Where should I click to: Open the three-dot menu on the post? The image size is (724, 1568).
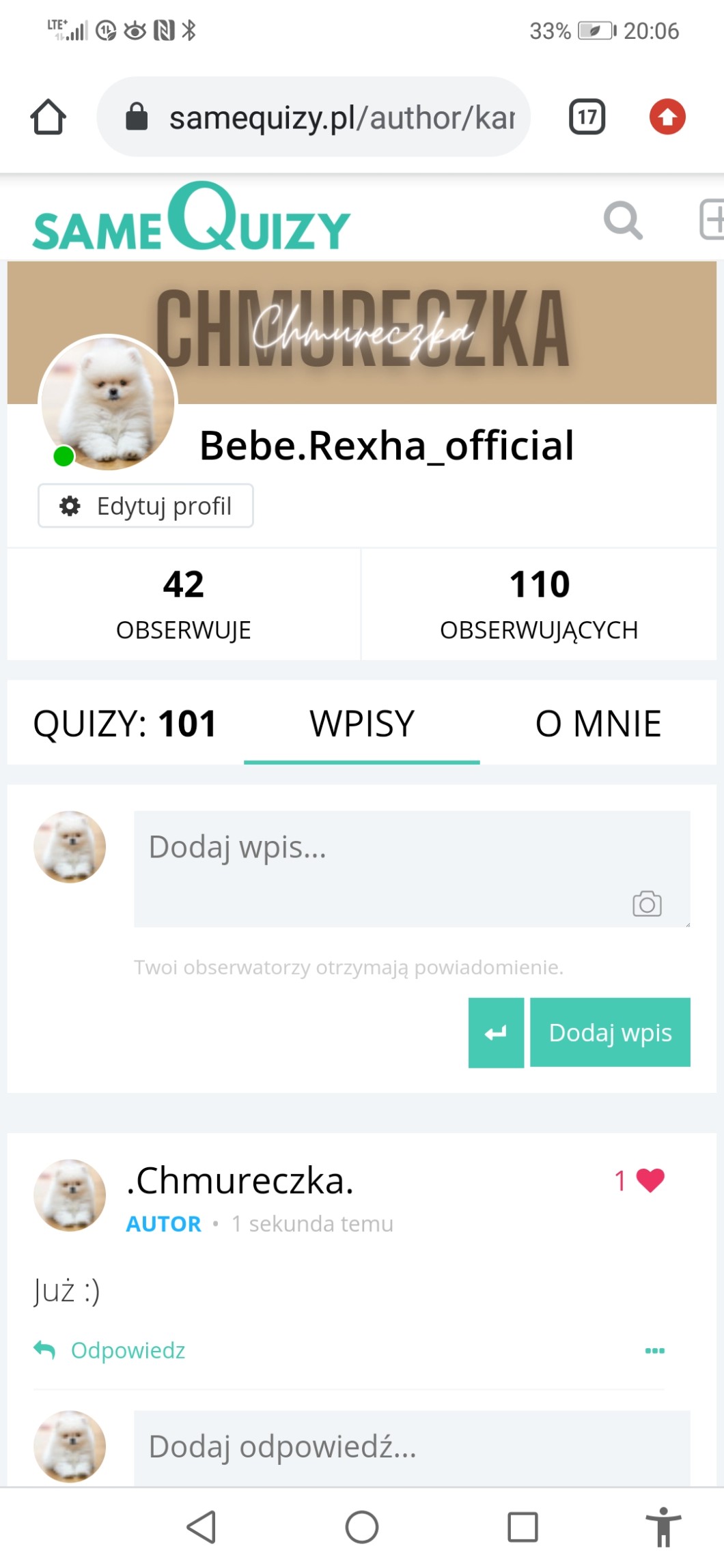pyautogui.click(x=654, y=1350)
